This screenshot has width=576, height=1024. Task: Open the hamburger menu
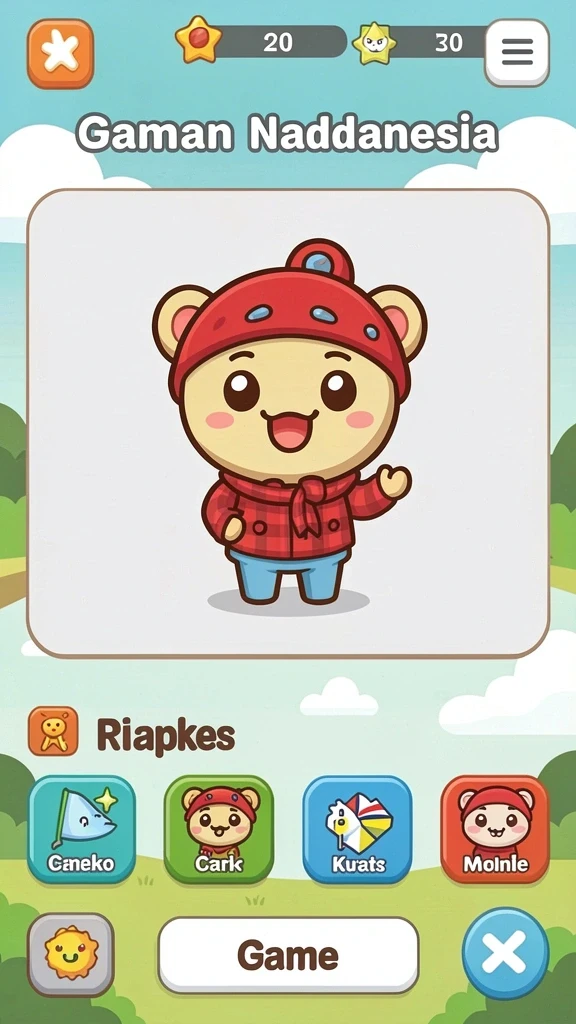tap(517, 52)
